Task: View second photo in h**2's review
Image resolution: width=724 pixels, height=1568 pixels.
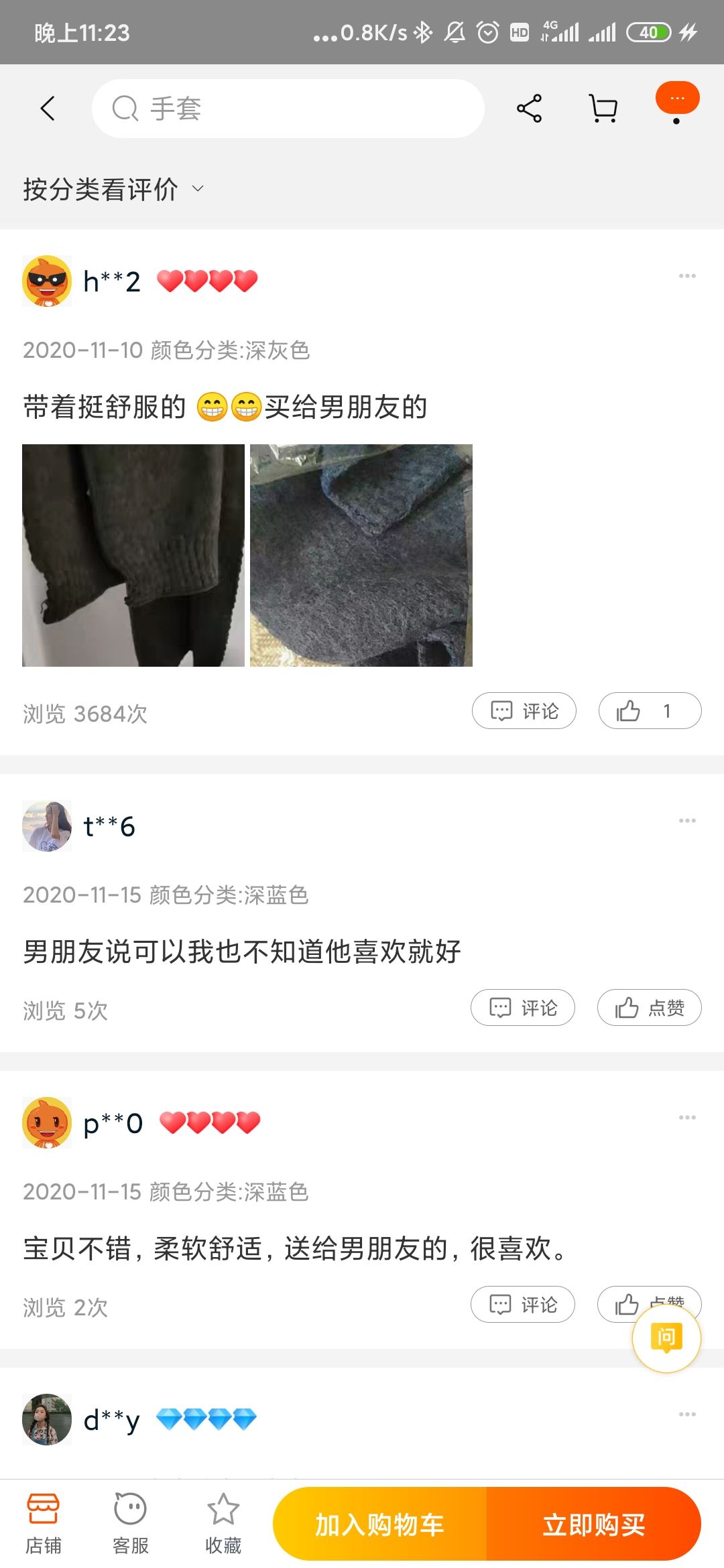Action: tap(361, 556)
